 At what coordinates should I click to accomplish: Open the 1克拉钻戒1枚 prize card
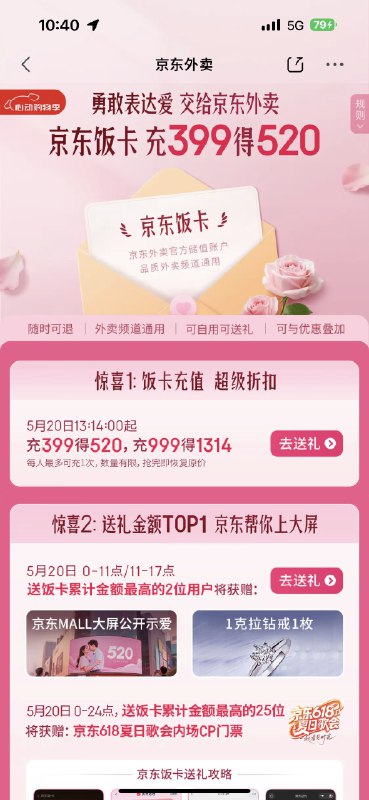click(267, 643)
